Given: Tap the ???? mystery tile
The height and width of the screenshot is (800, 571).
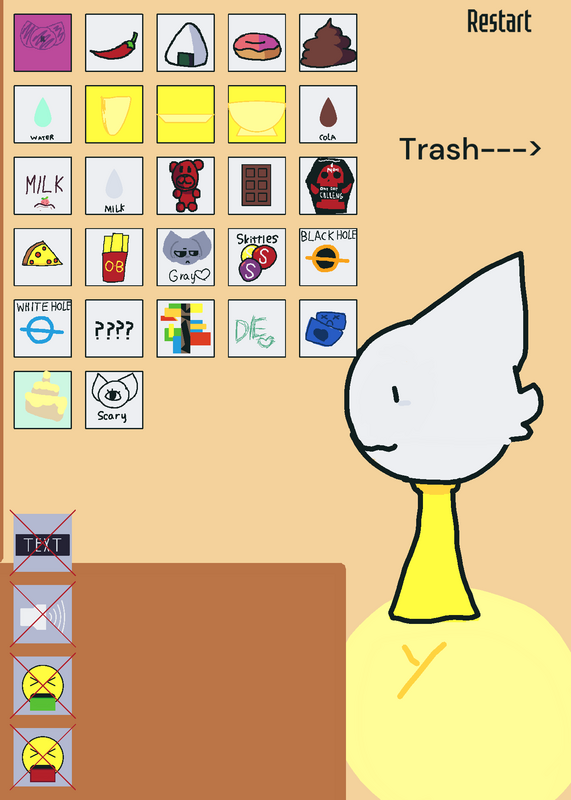Looking at the screenshot, I should pos(114,329).
